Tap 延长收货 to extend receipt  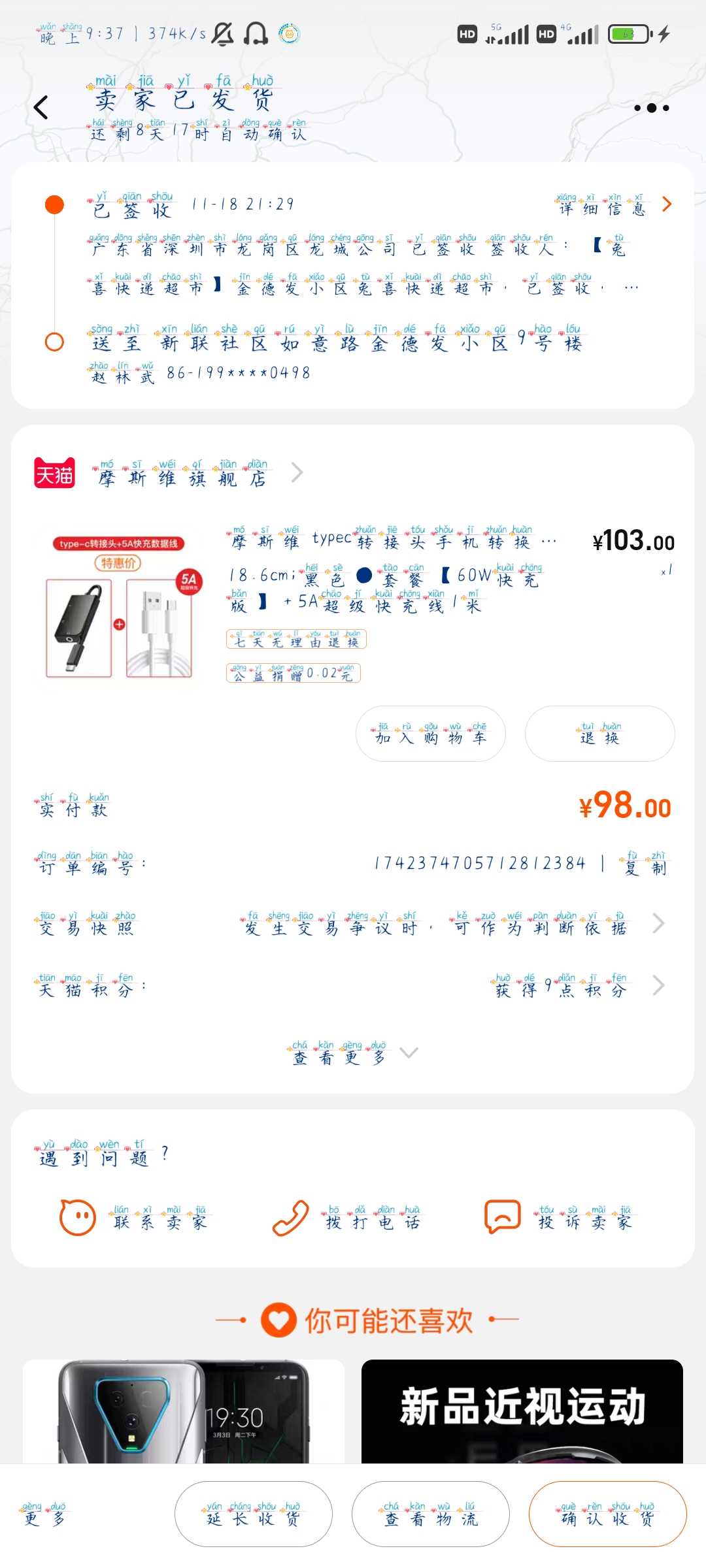pos(254,1514)
